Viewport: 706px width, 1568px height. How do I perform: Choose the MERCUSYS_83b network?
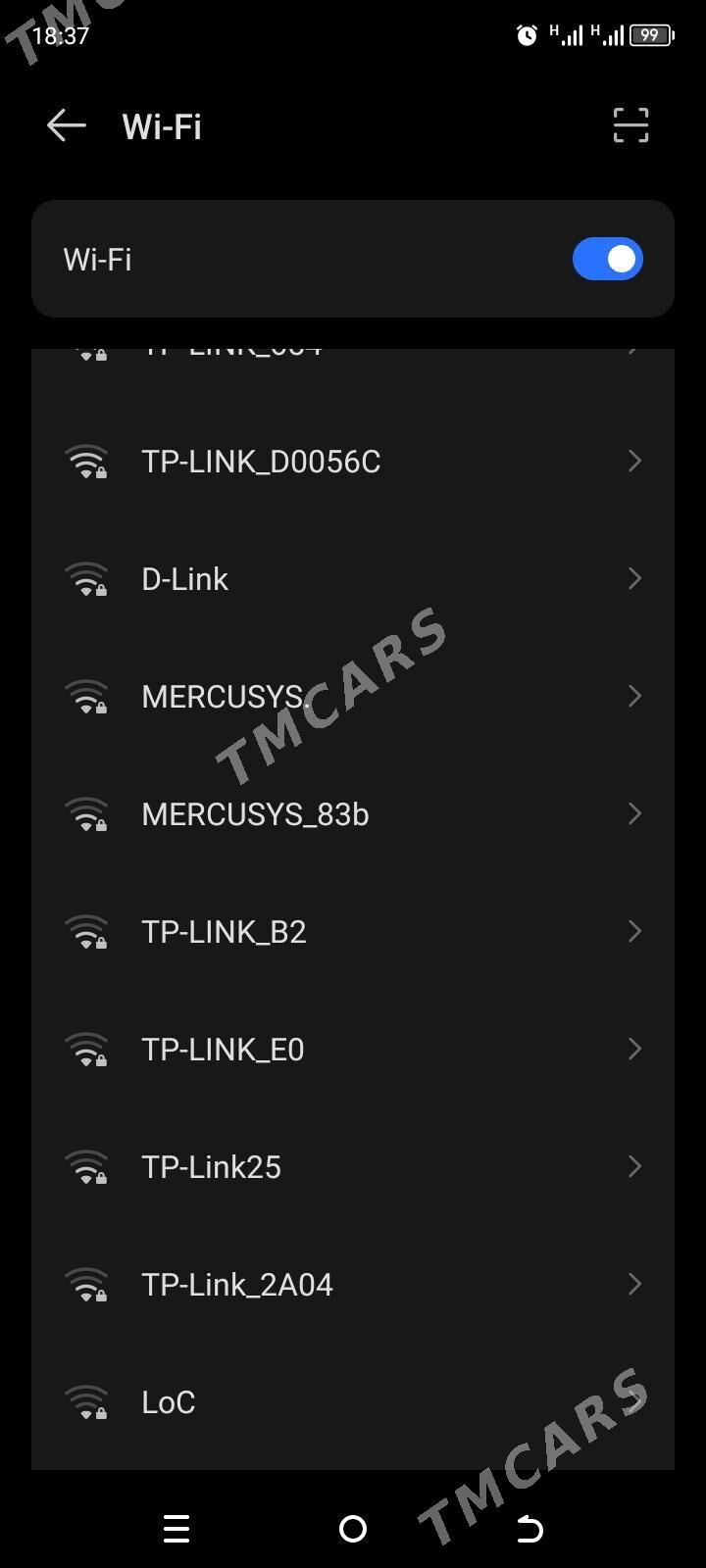[353, 813]
